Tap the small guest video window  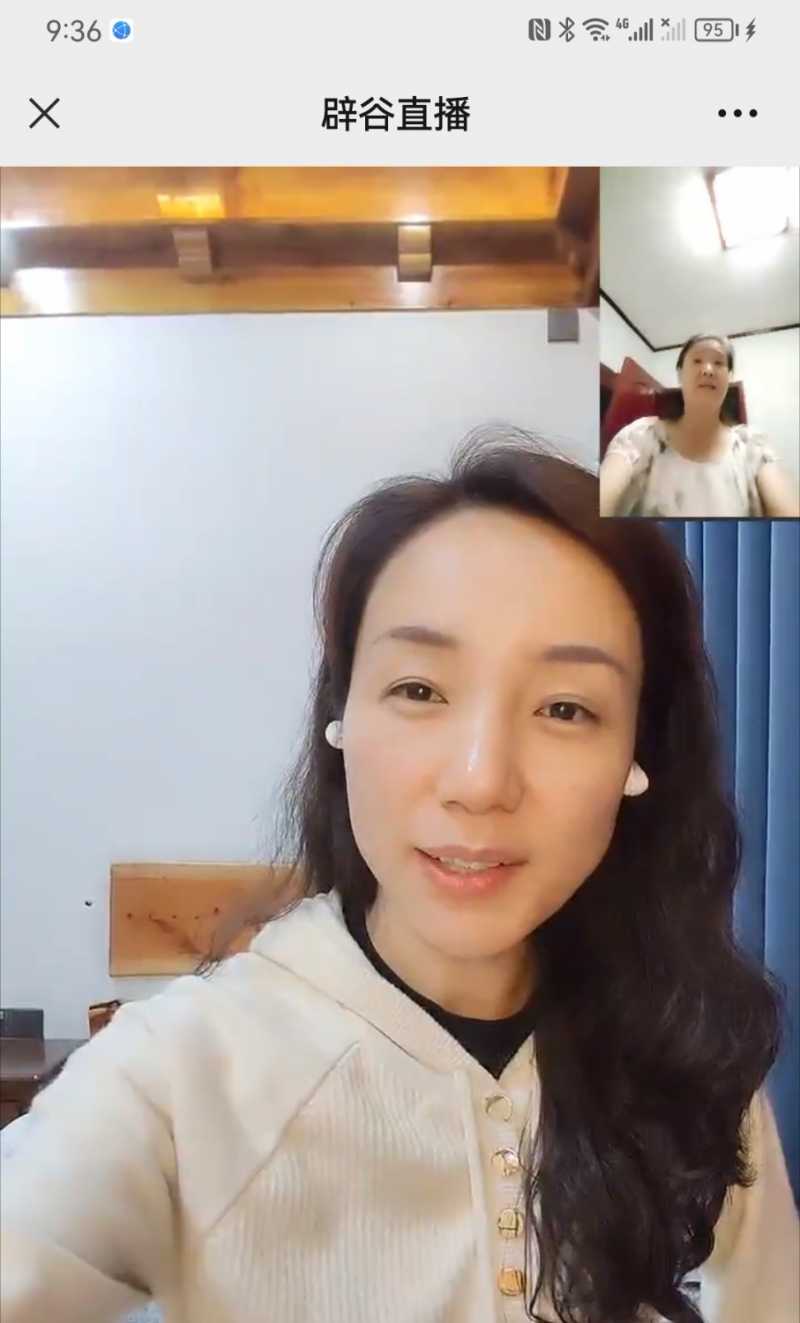pos(699,342)
